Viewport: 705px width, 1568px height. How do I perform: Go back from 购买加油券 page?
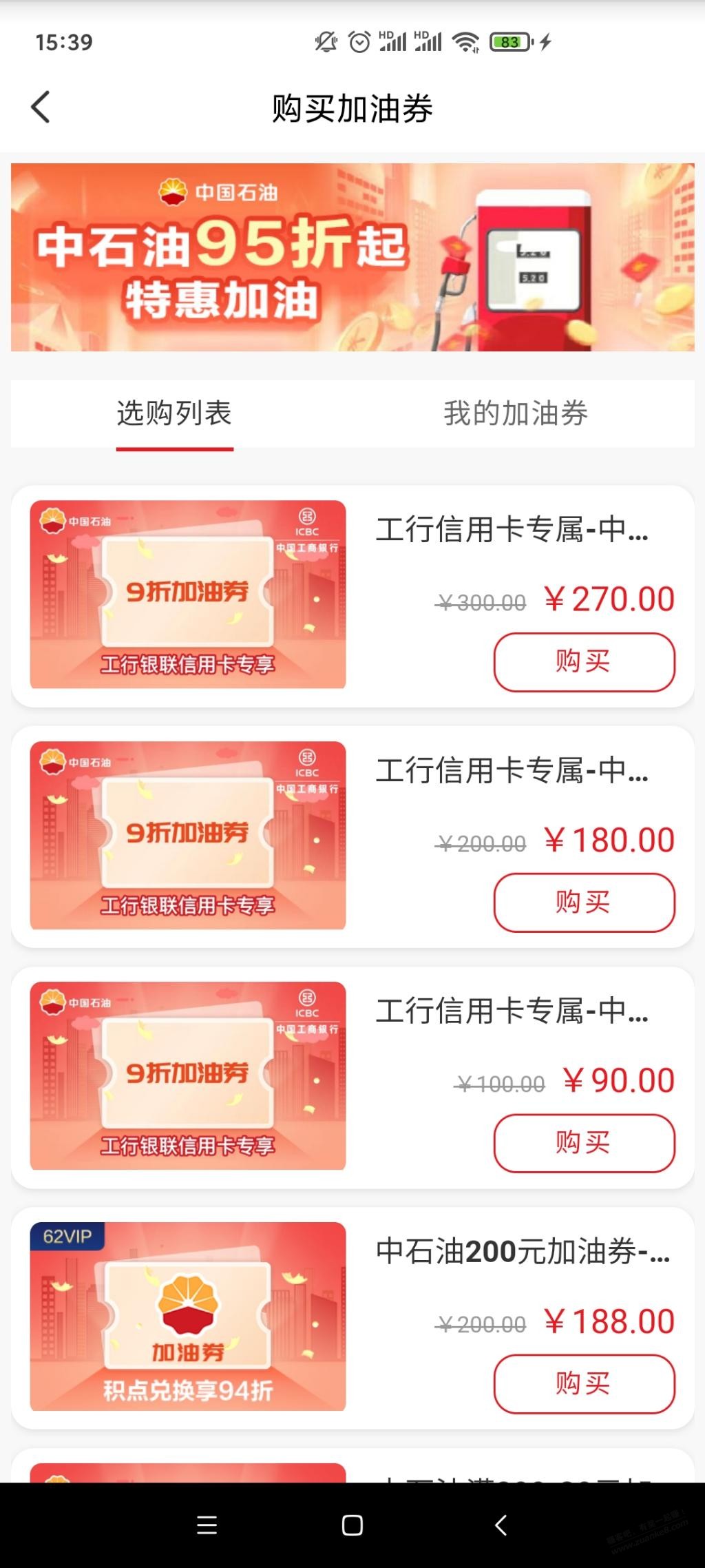41,107
